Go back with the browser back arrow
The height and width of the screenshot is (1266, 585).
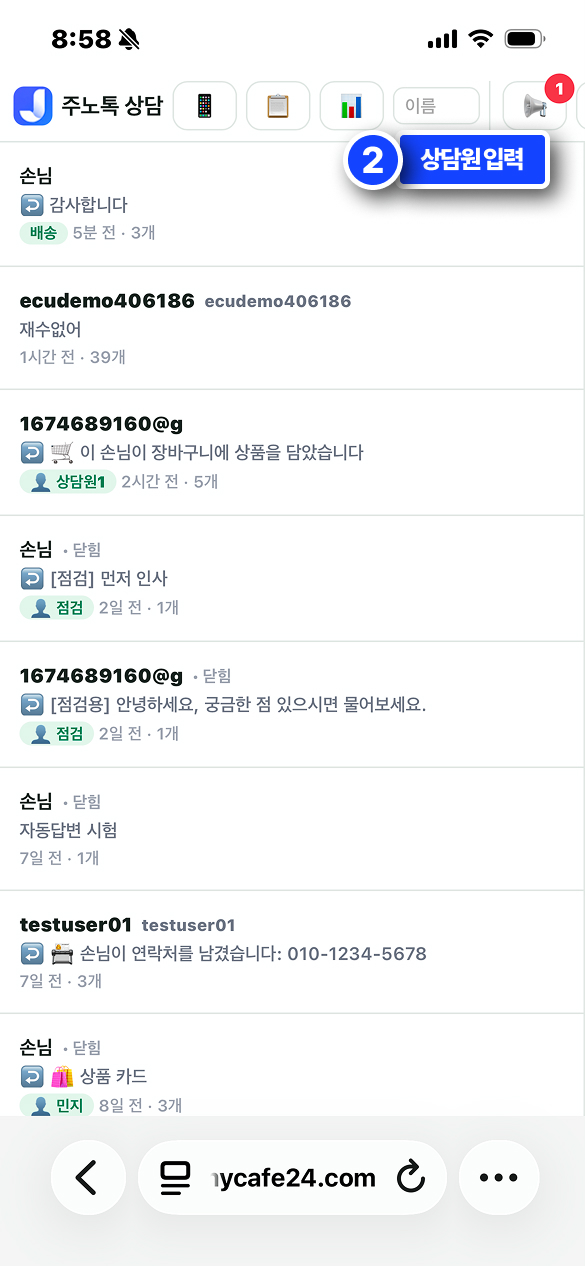pyautogui.click(x=88, y=1178)
